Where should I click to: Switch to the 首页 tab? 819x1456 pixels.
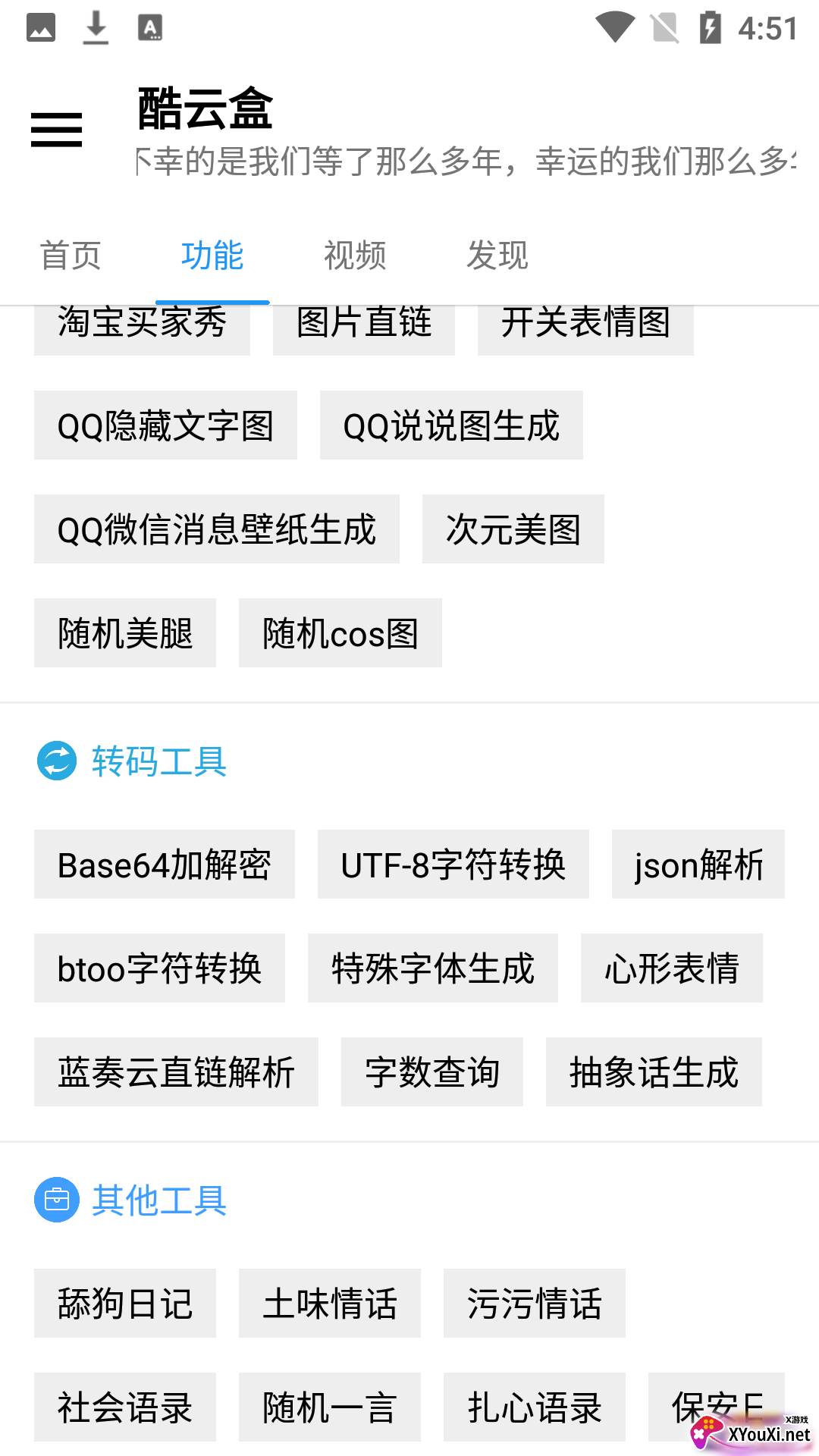point(71,256)
